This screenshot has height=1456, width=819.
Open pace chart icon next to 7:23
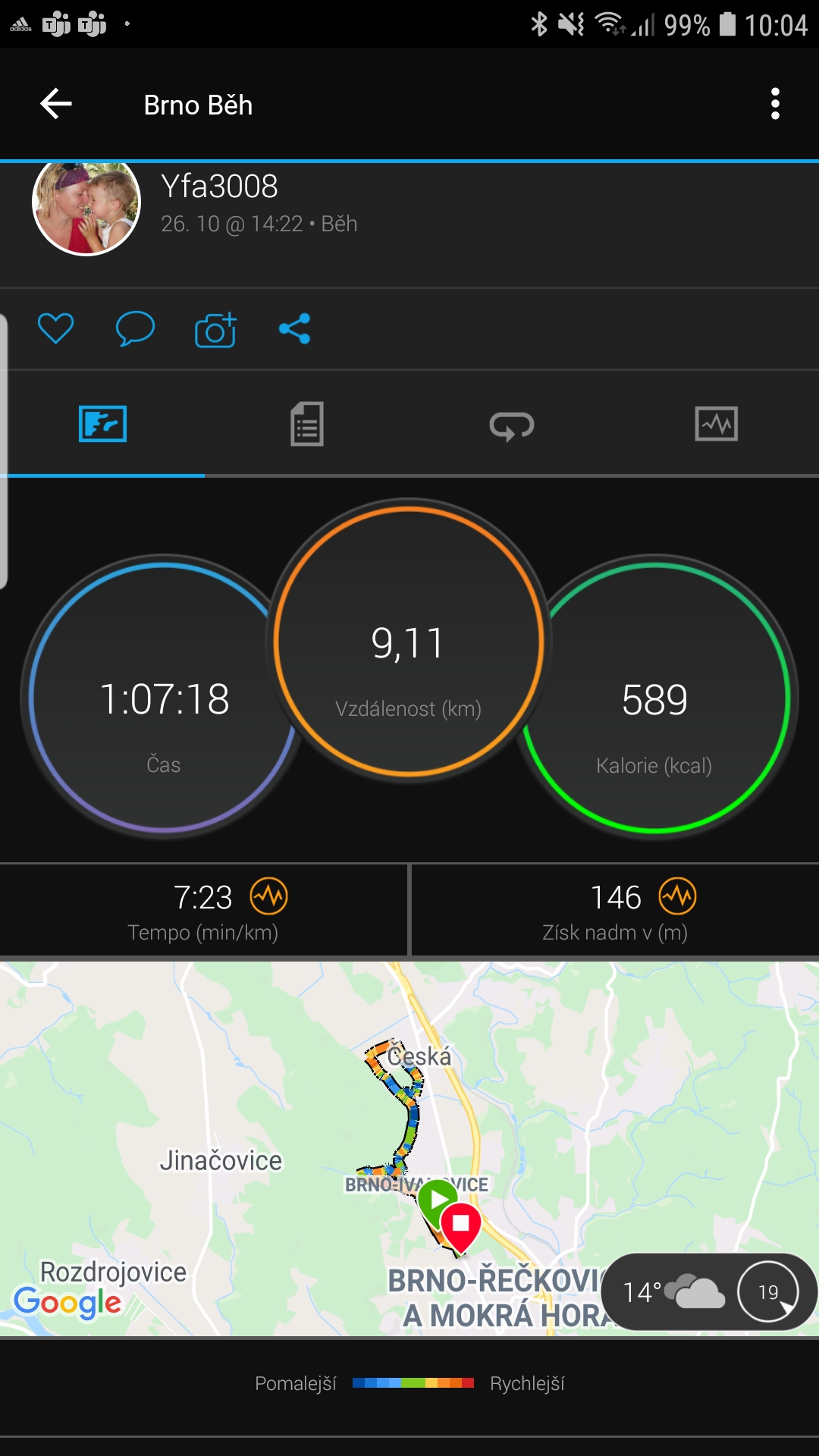(x=269, y=897)
